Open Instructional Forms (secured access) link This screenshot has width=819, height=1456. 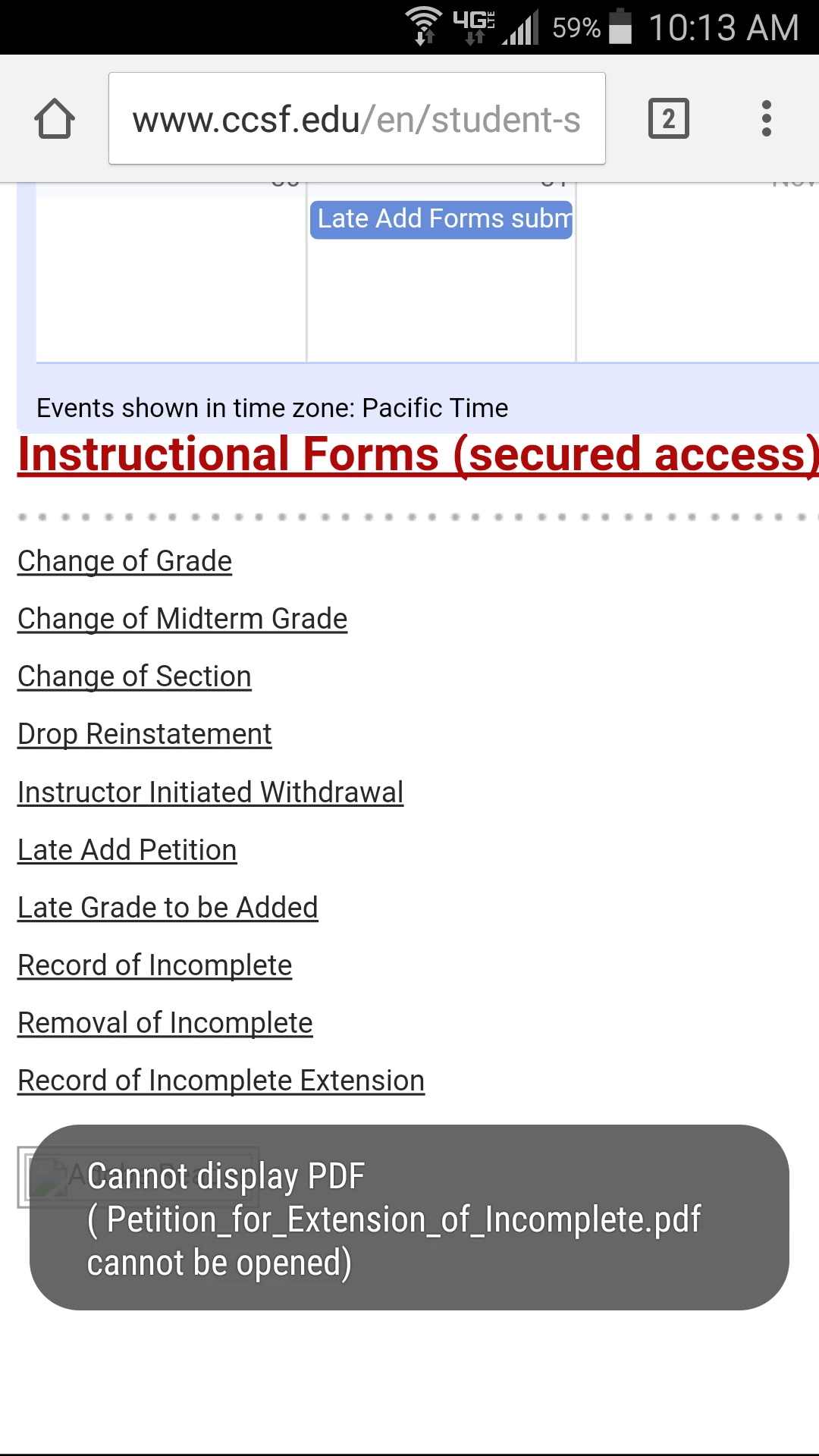417,455
